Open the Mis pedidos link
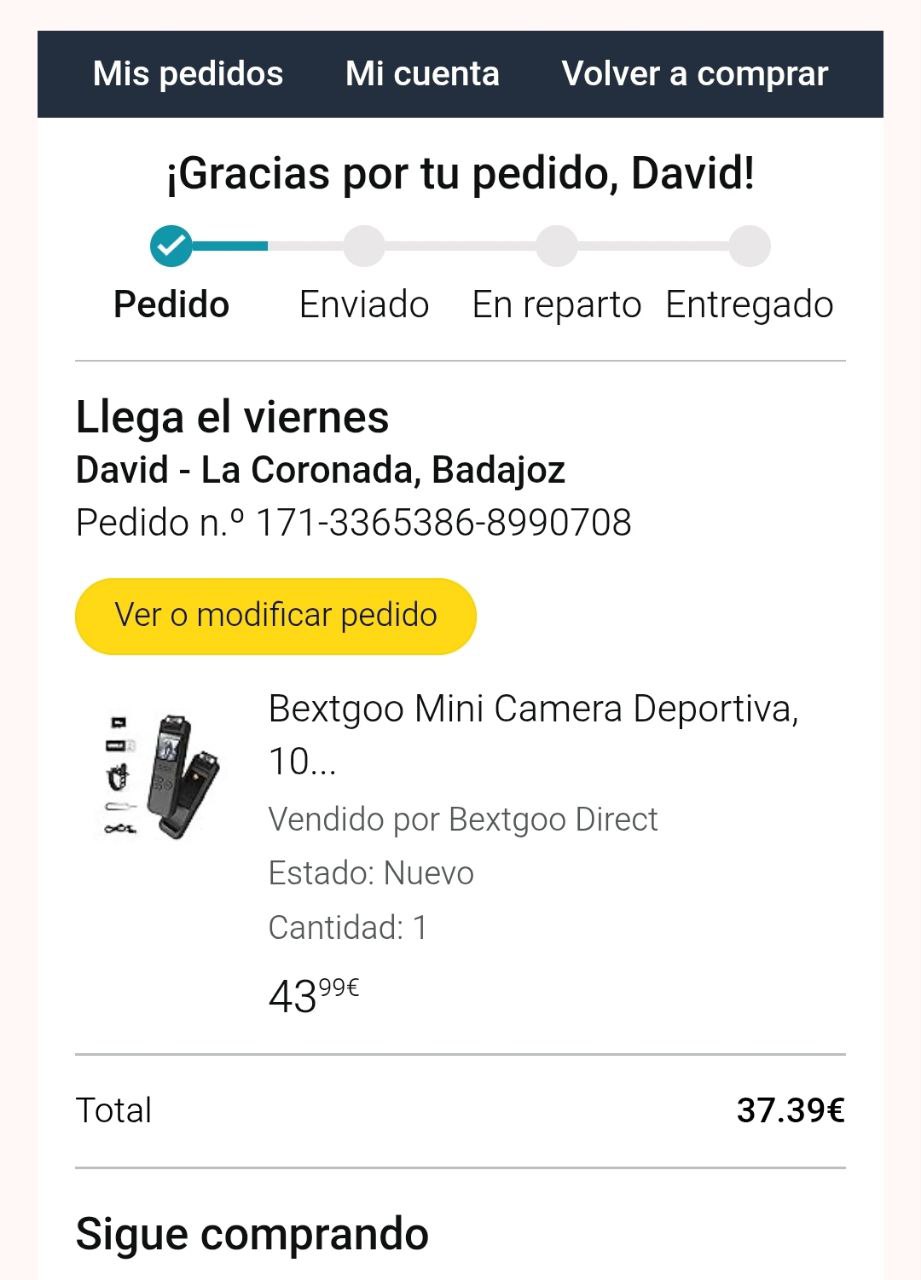 click(188, 74)
